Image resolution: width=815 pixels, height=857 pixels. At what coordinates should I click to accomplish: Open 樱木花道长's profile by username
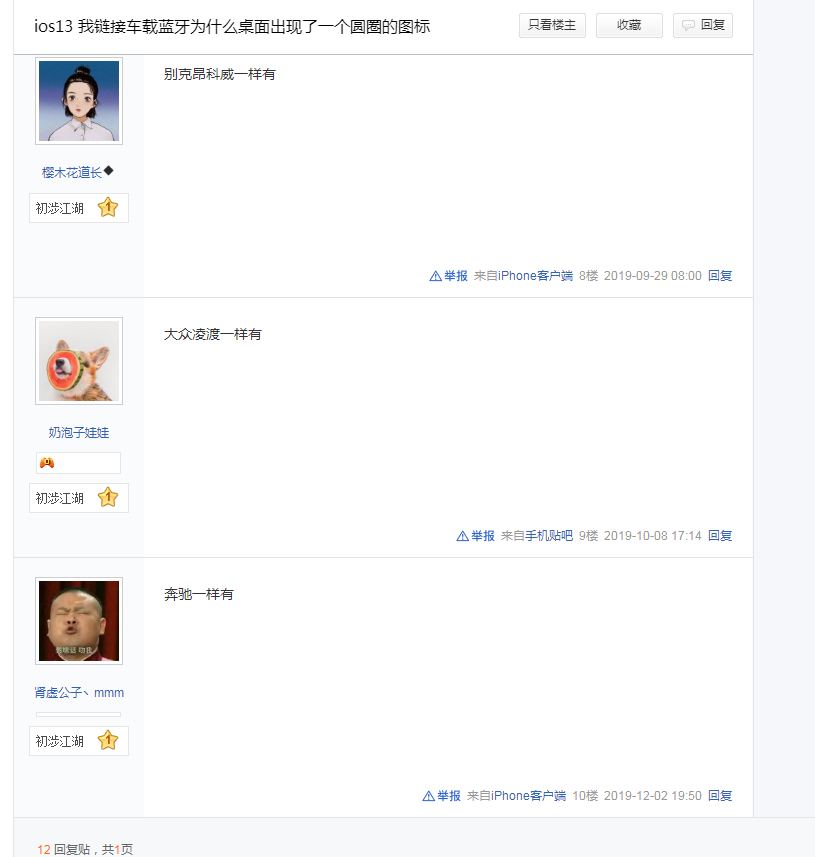pos(72,172)
